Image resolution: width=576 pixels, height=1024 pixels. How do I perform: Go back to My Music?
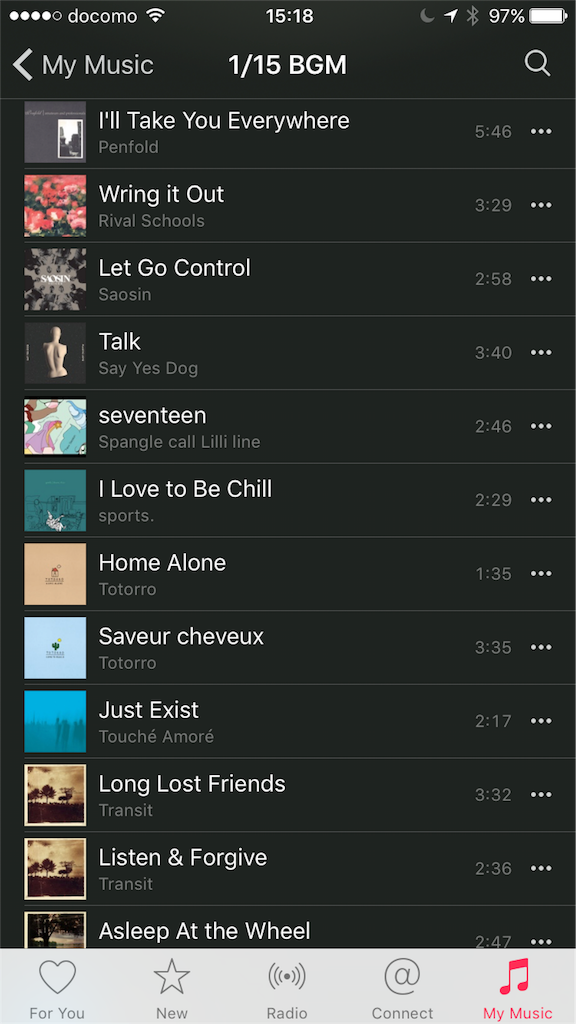pyautogui.click(x=83, y=65)
